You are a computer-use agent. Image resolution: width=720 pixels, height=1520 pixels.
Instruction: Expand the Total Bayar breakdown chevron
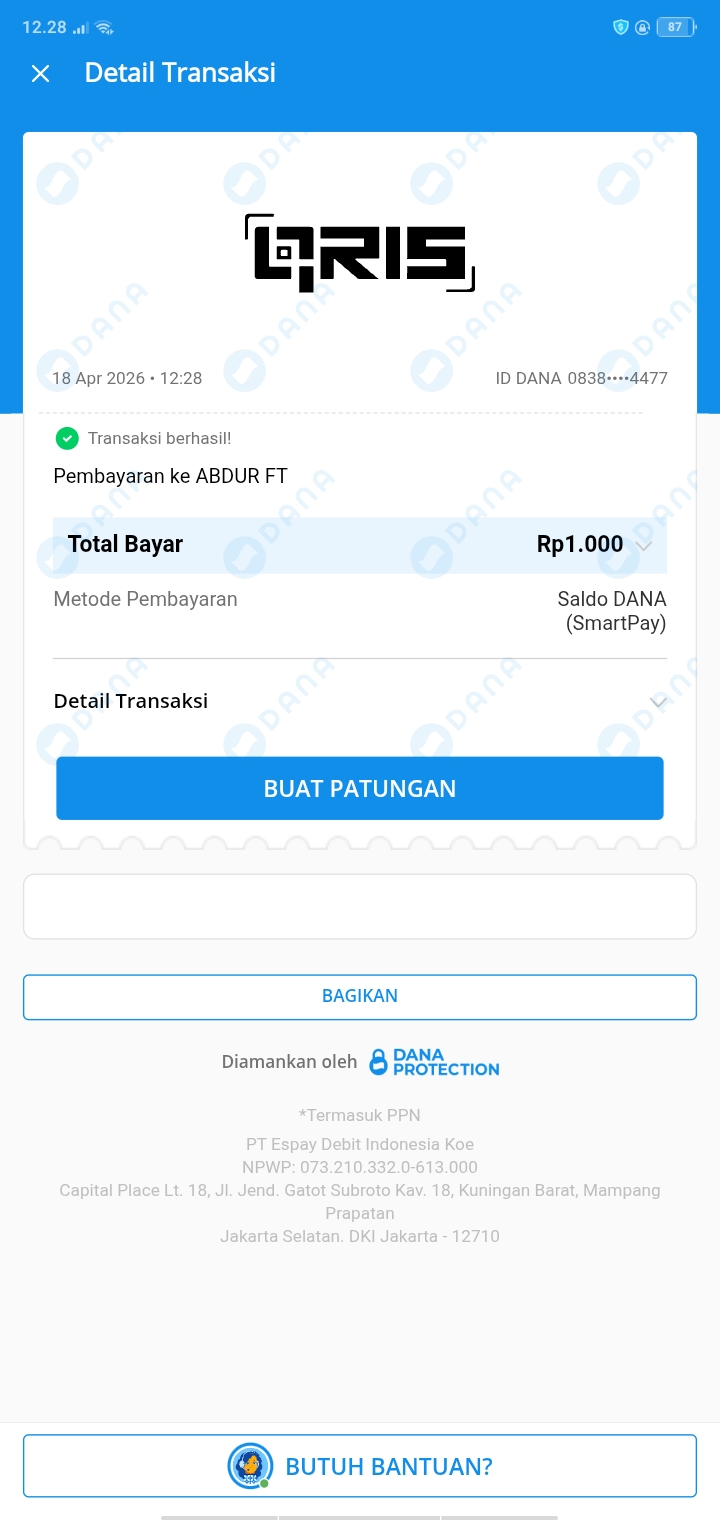pyautogui.click(x=645, y=546)
